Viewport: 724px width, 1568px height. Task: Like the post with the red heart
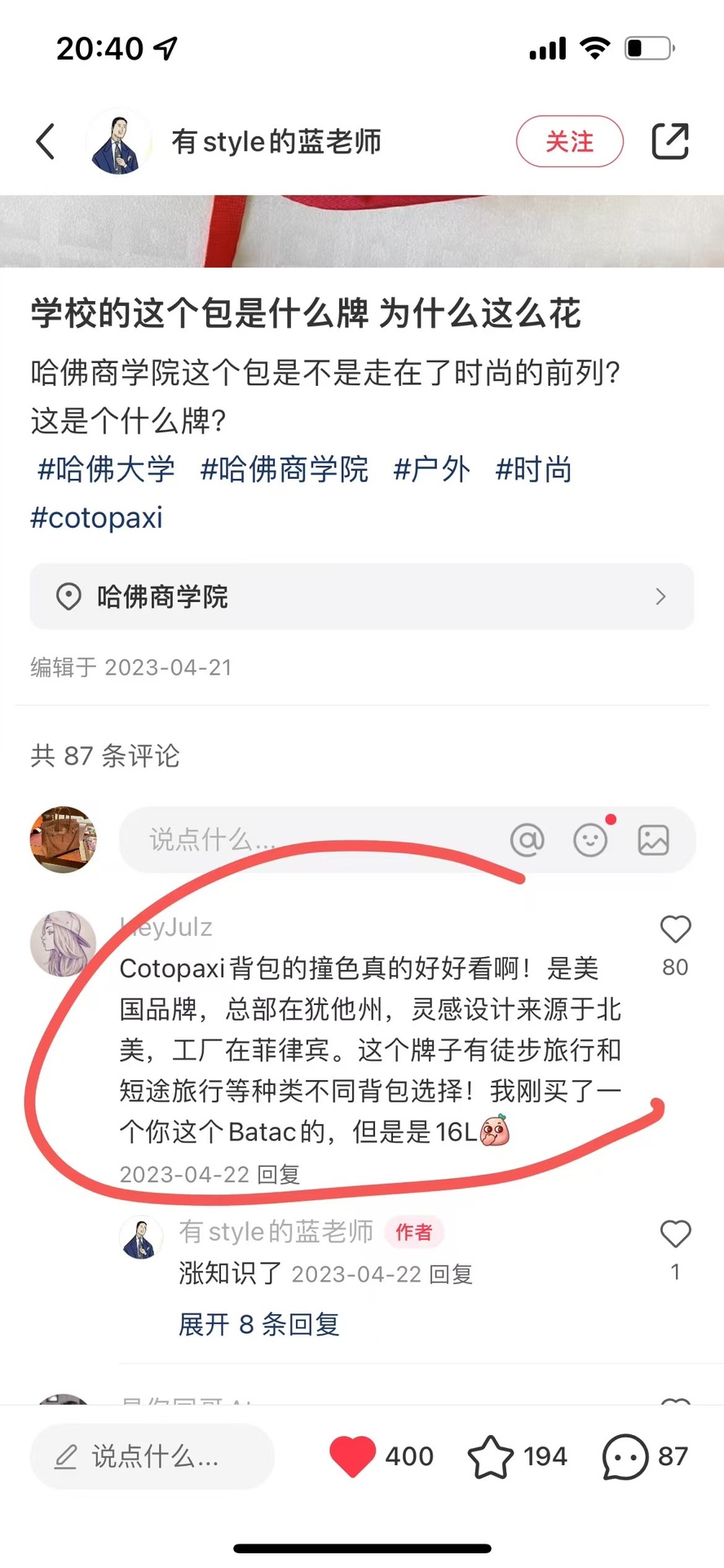[x=352, y=1456]
